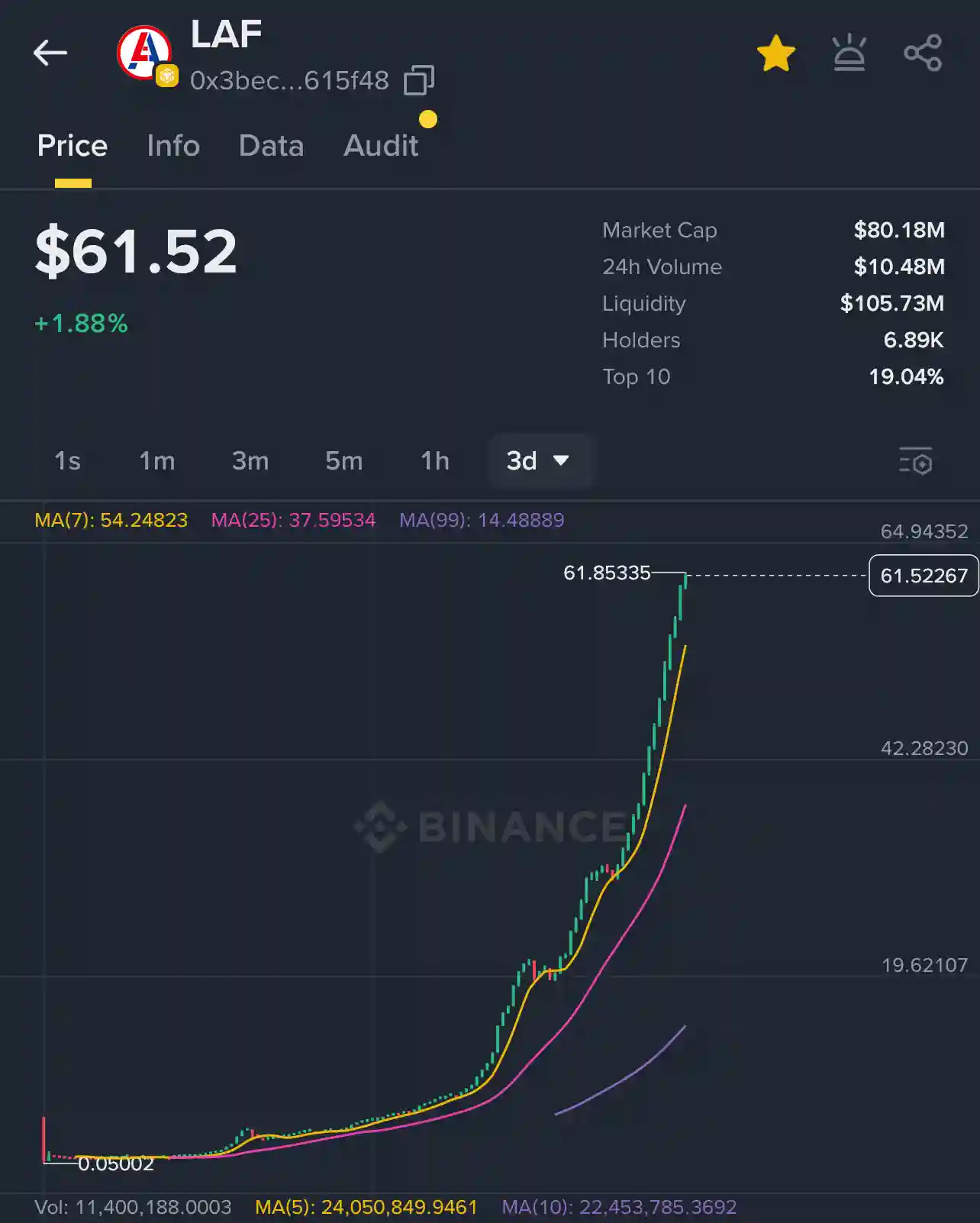
Task: View the Audit tab
Action: [x=381, y=146]
